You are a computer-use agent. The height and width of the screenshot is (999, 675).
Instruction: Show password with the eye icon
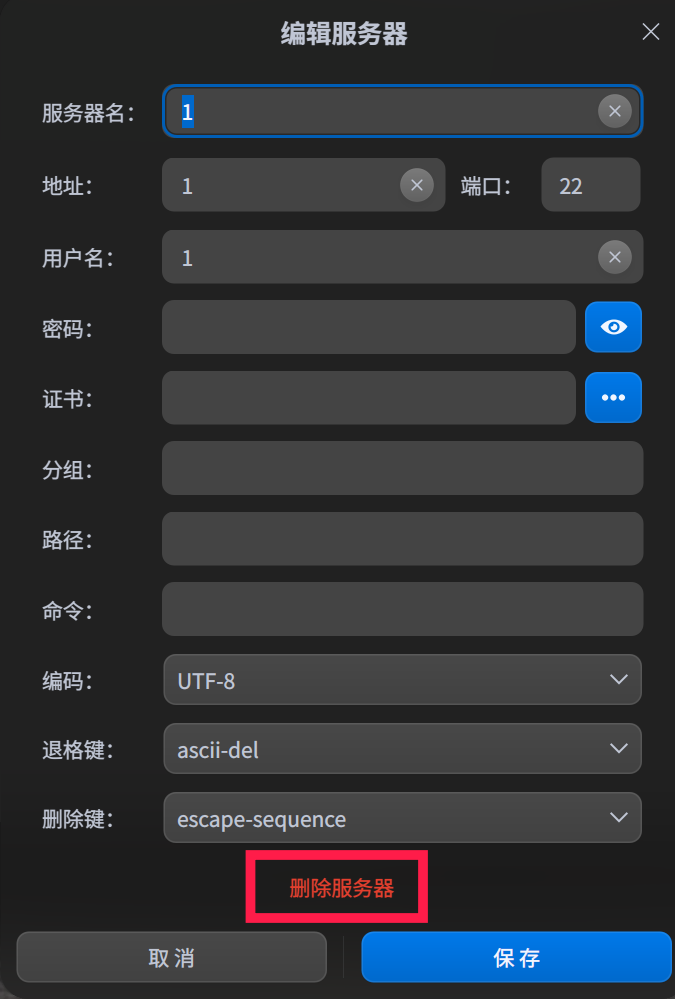(x=613, y=327)
